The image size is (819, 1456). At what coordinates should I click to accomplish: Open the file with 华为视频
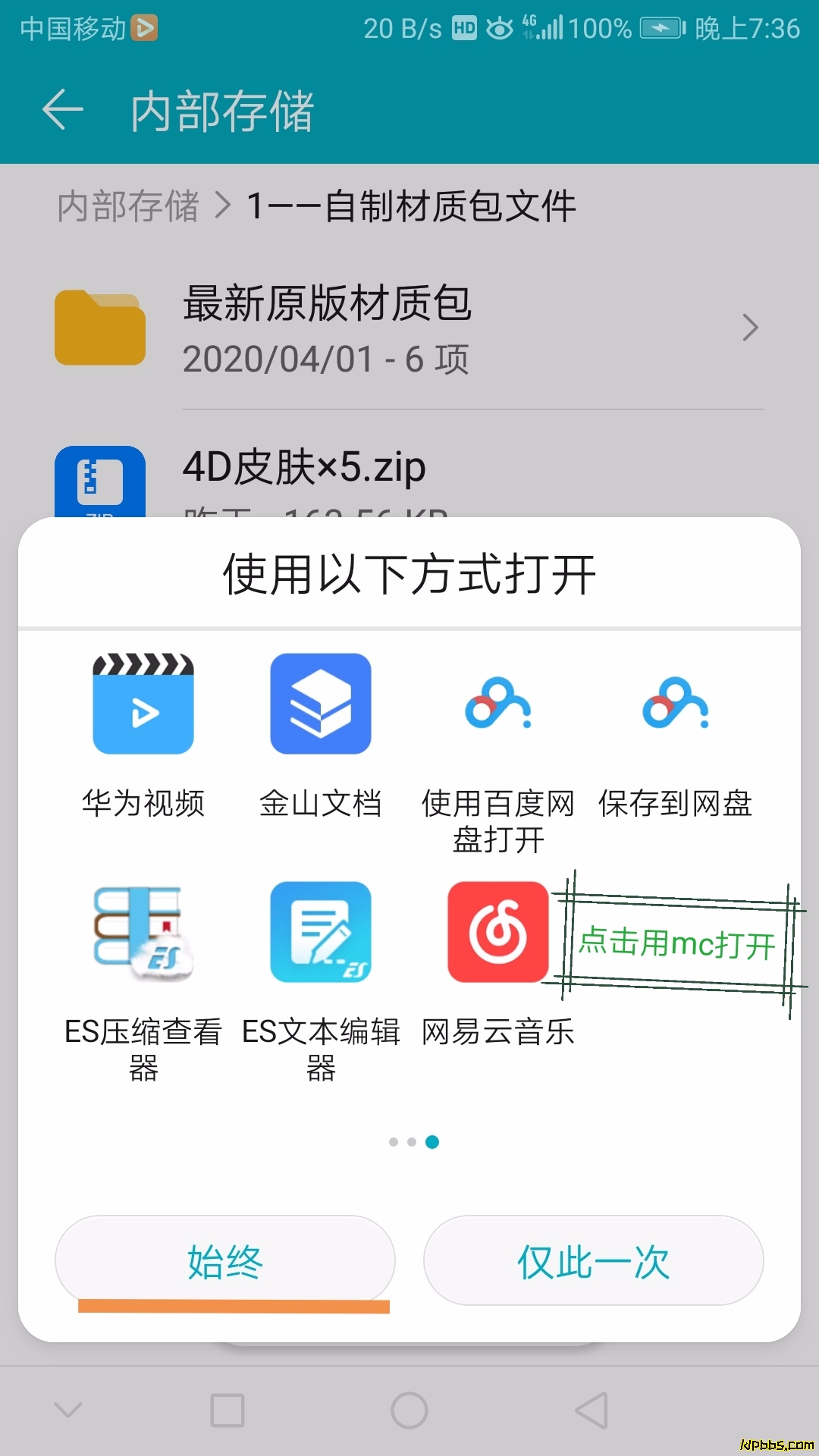(143, 735)
